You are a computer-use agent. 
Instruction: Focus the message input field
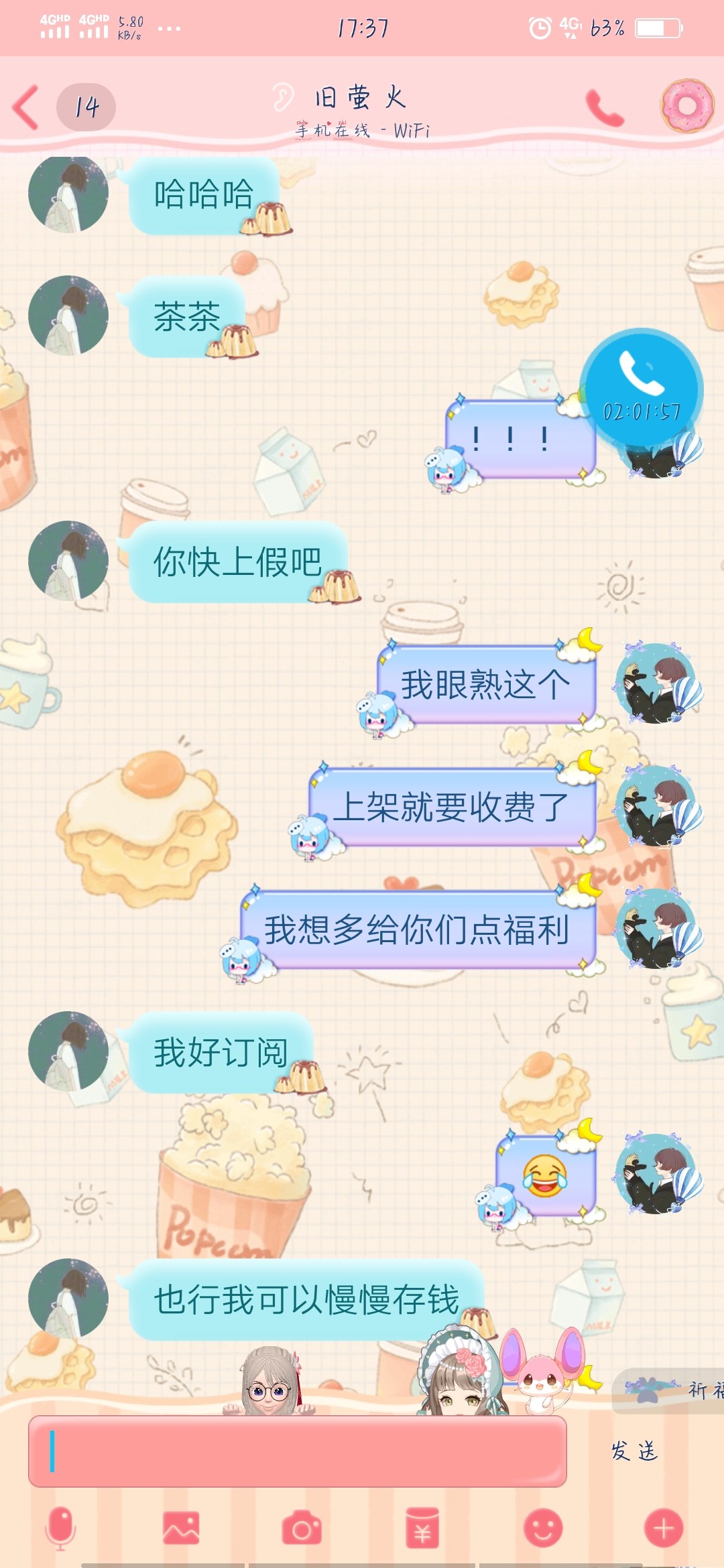pos(297,1451)
